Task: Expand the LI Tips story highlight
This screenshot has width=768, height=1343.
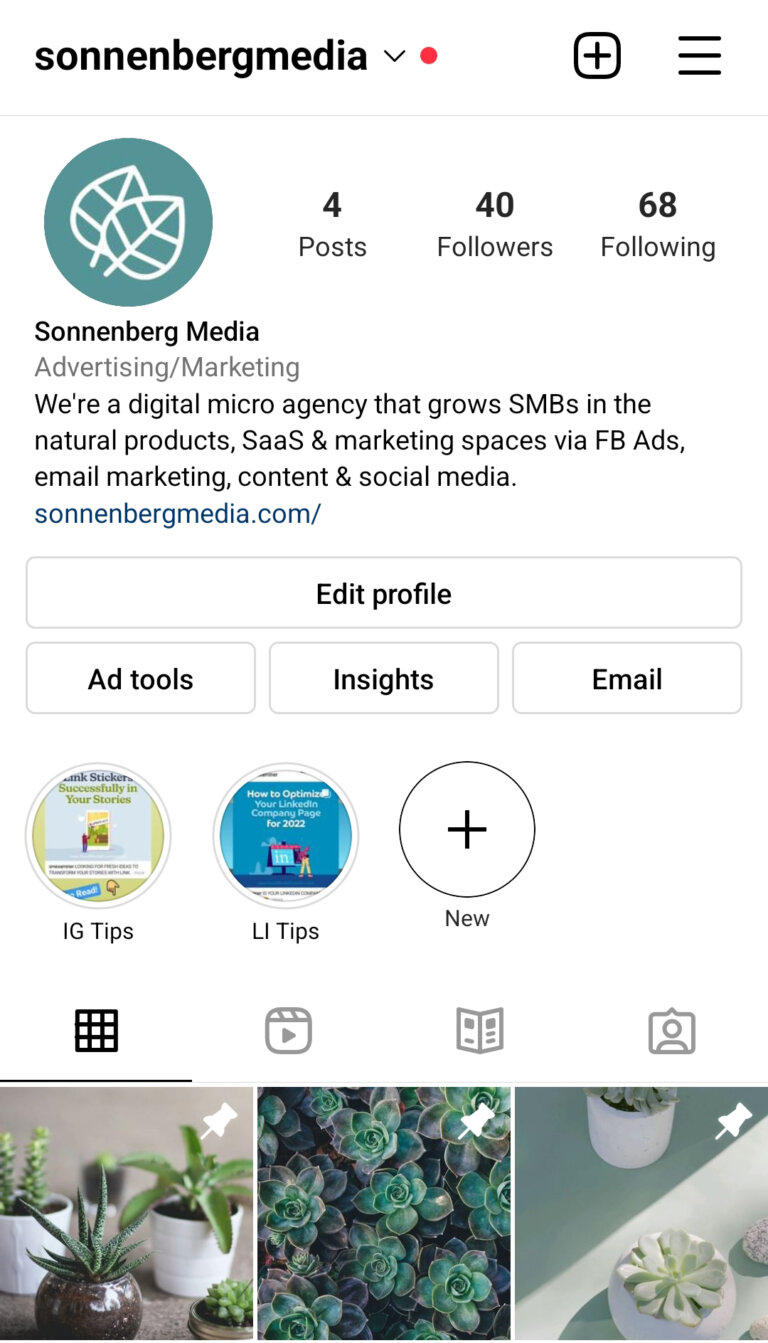Action: [286, 836]
